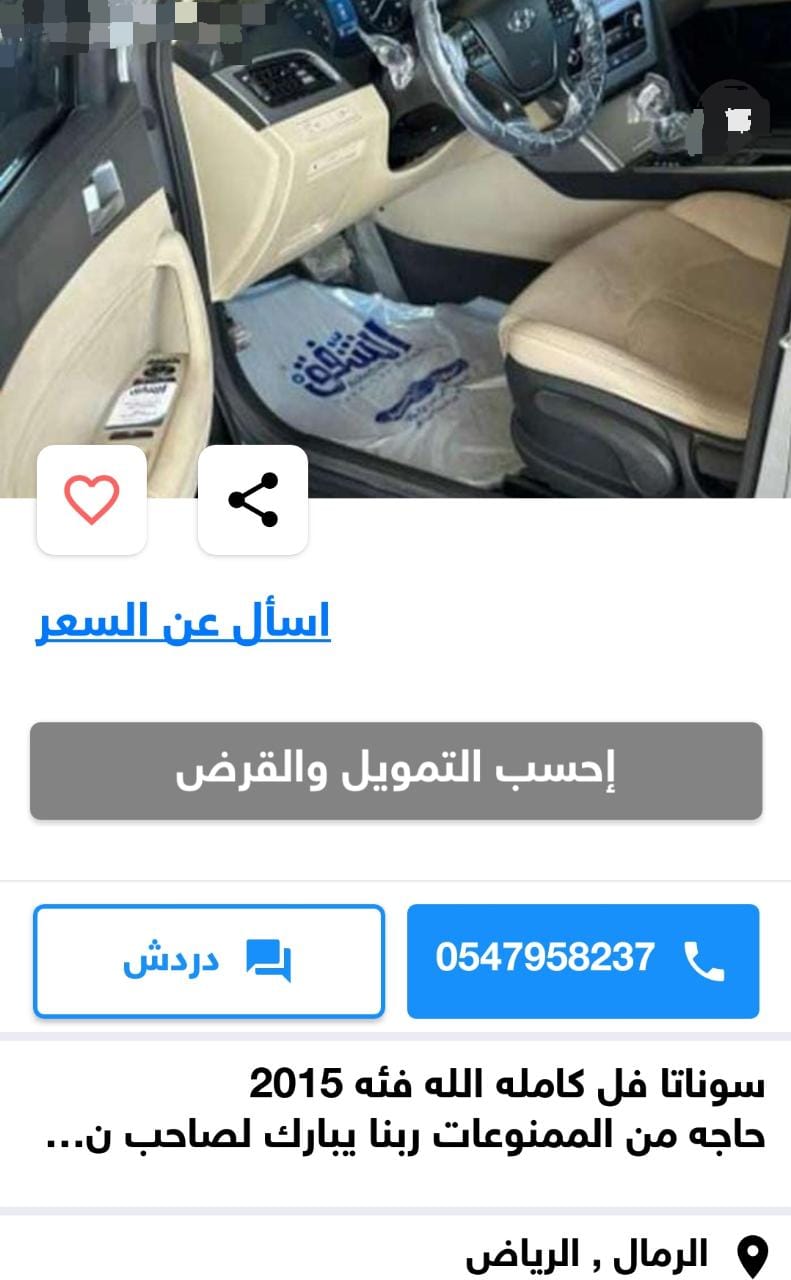Add this car listing to favorites
791x1280 pixels.
(x=92, y=500)
